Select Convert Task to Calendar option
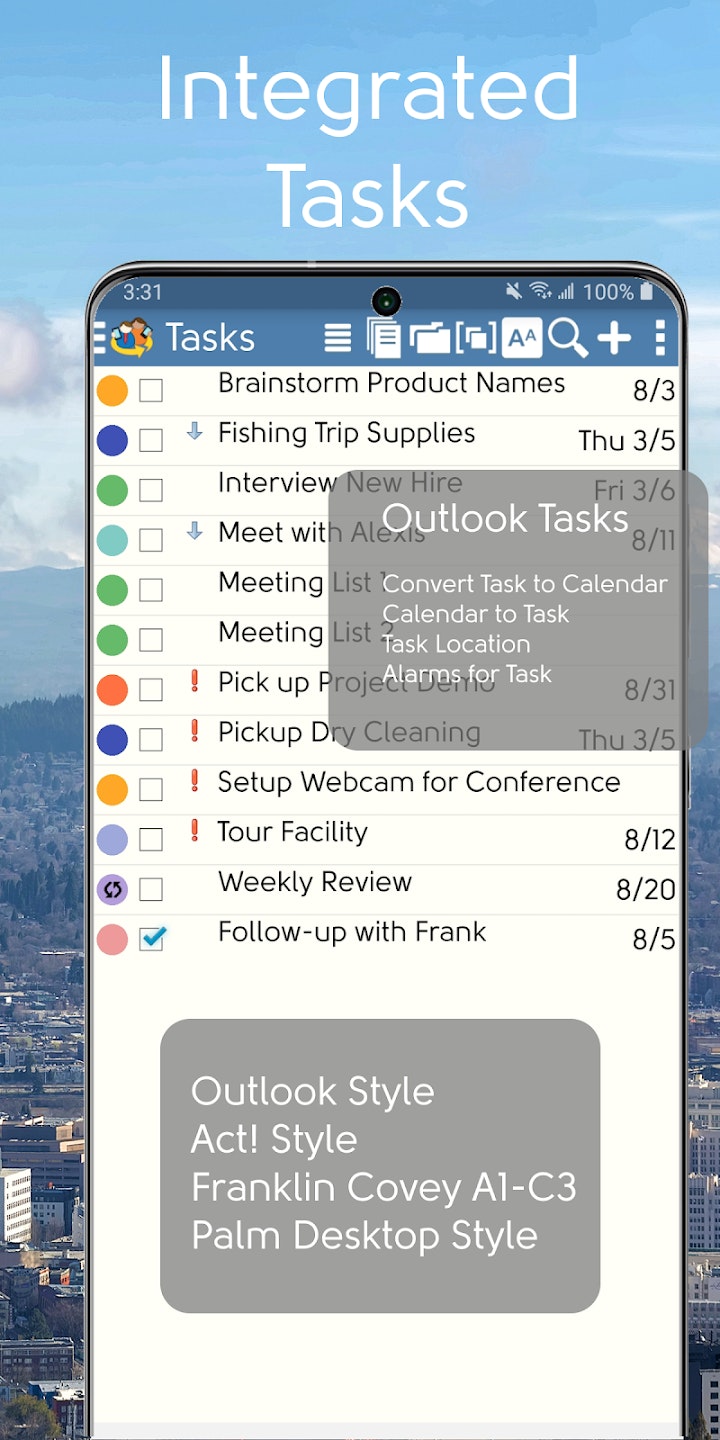 pos(526,583)
